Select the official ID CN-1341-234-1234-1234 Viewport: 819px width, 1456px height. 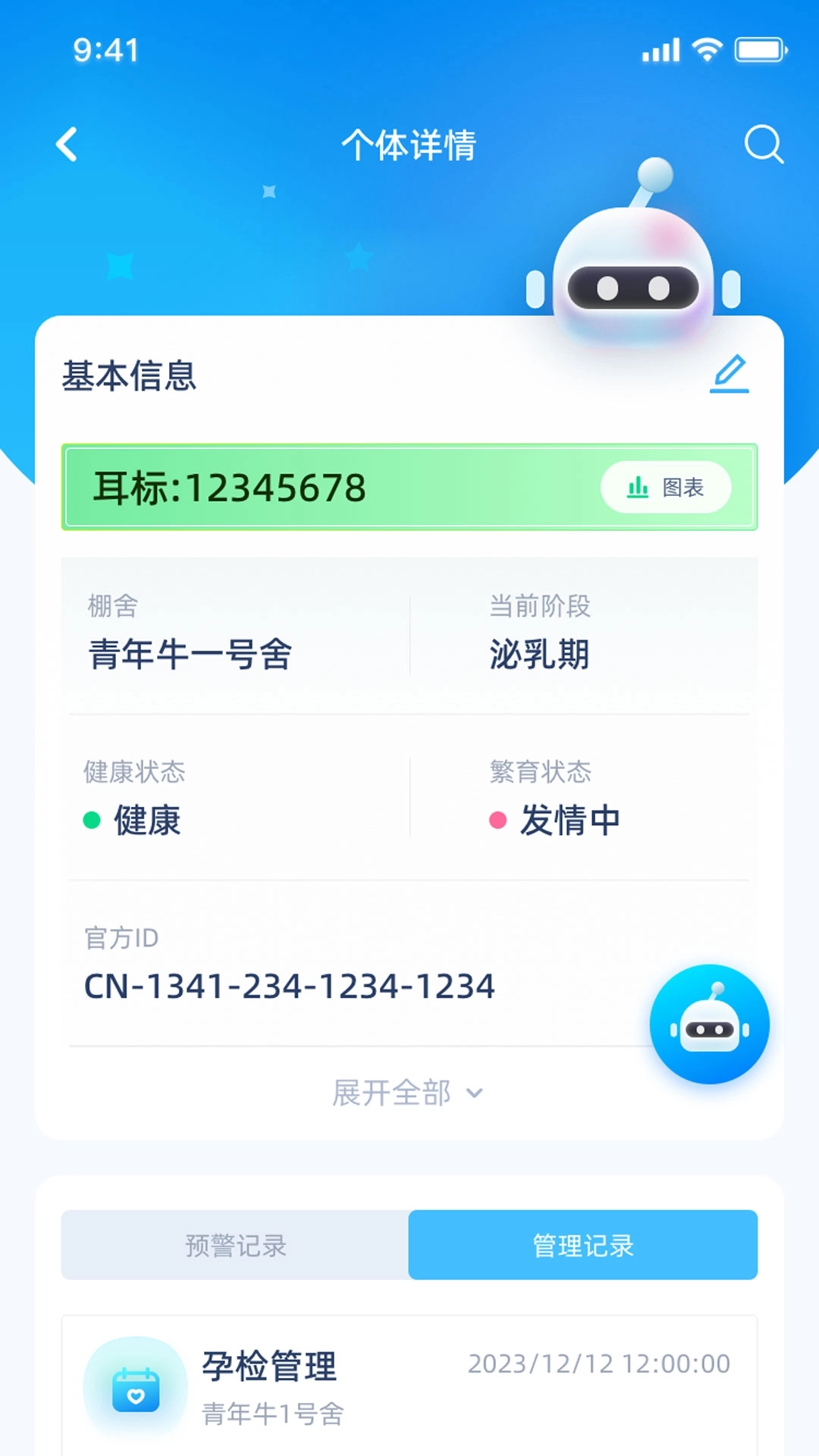pos(290,987)
